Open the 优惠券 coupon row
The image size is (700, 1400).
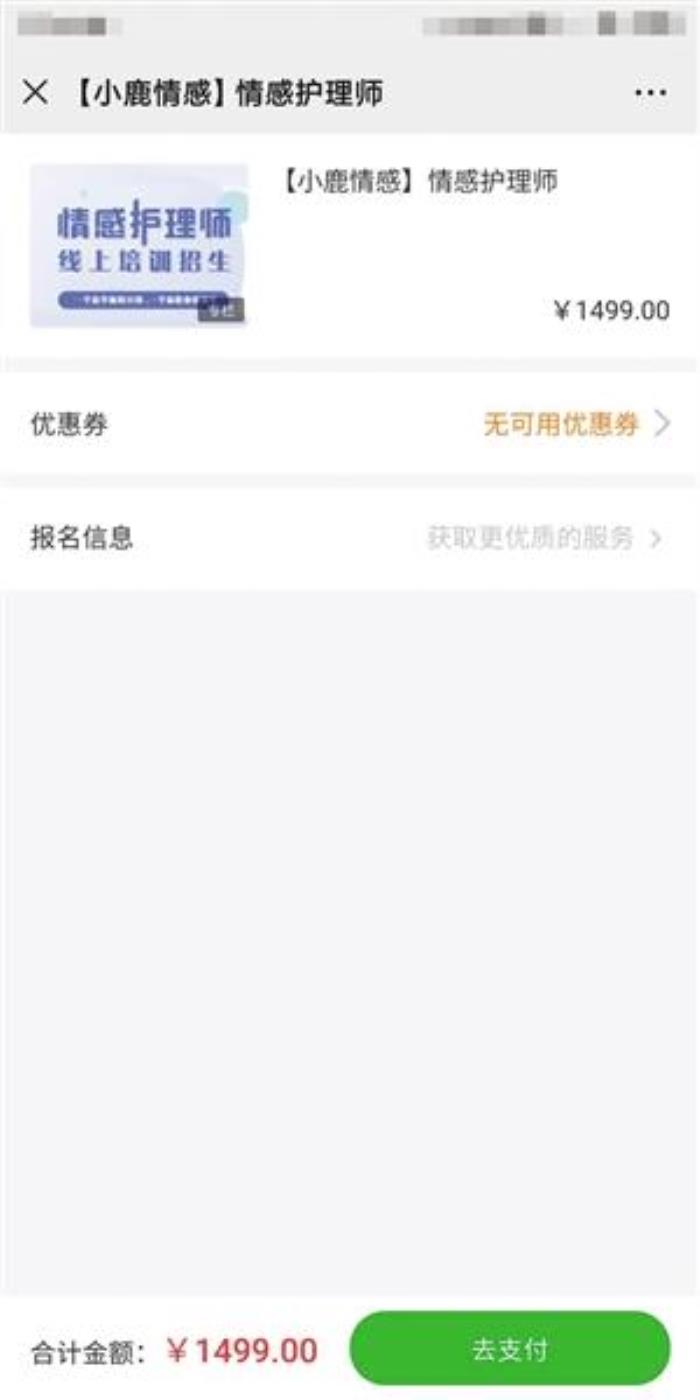coord(350,425)
